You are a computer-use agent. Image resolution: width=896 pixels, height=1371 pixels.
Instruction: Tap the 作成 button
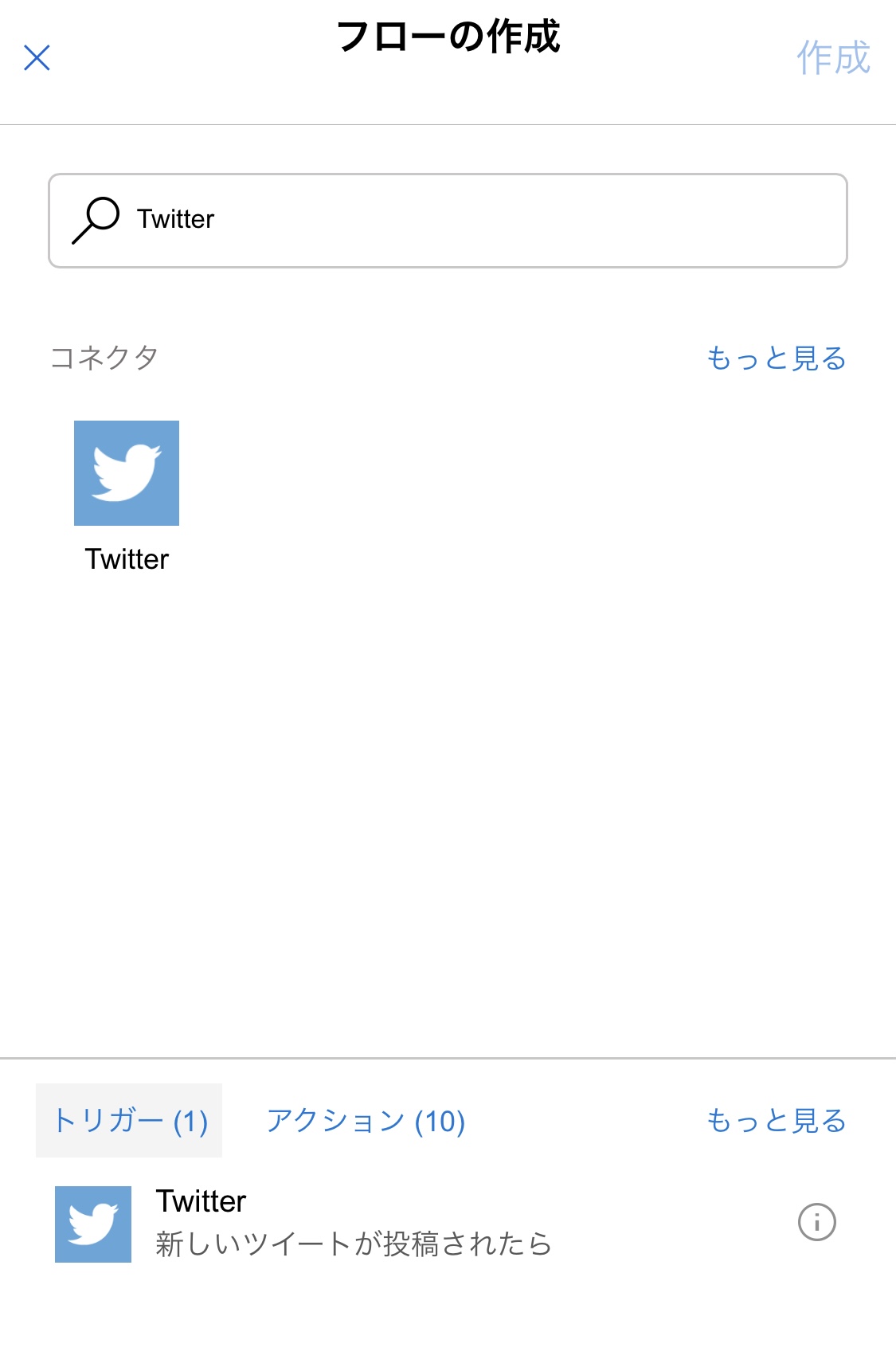833,58
